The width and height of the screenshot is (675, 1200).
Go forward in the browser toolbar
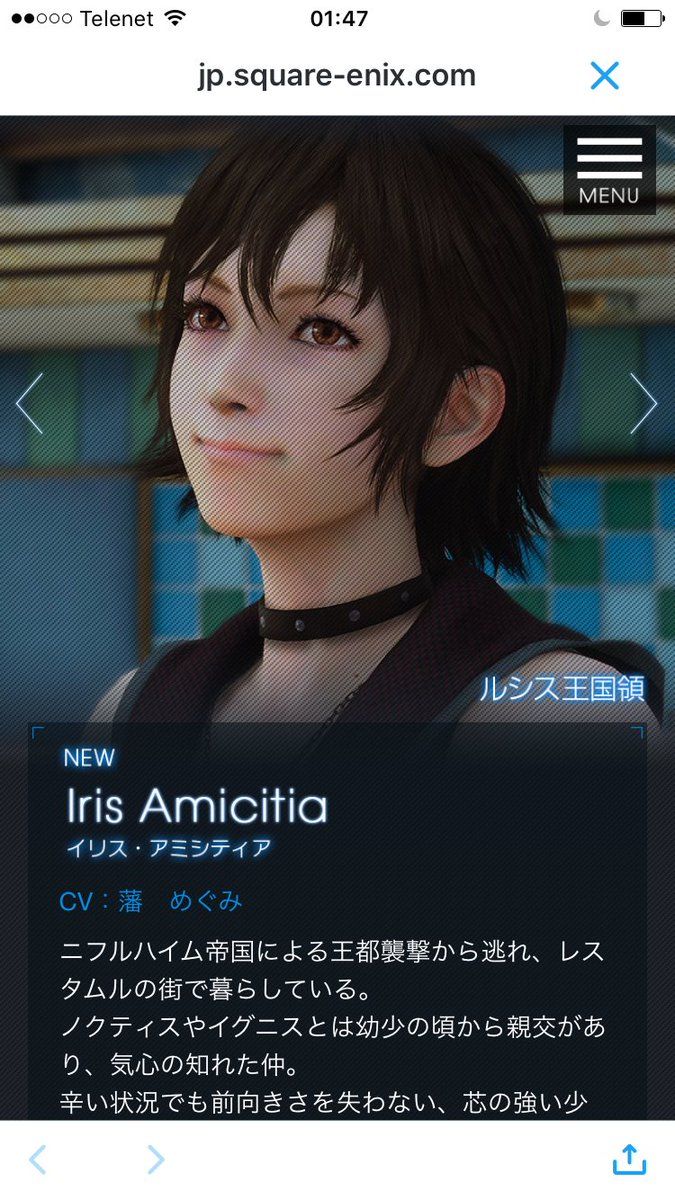pyautogui.click(x=155, y=1160)
